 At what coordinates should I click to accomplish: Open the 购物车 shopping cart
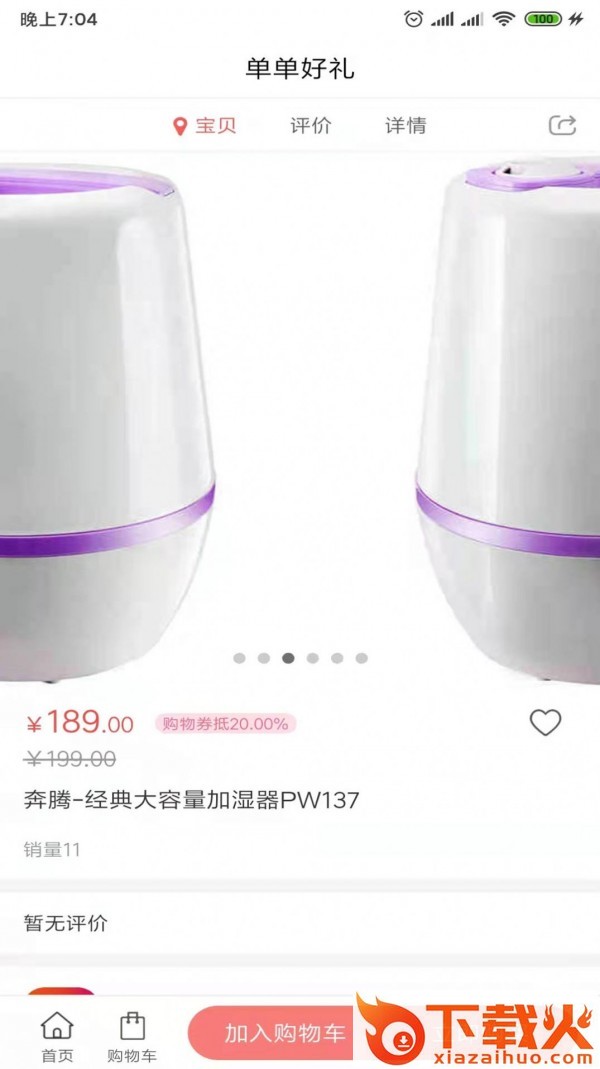pyautogui.click(x=132, y=1036)
